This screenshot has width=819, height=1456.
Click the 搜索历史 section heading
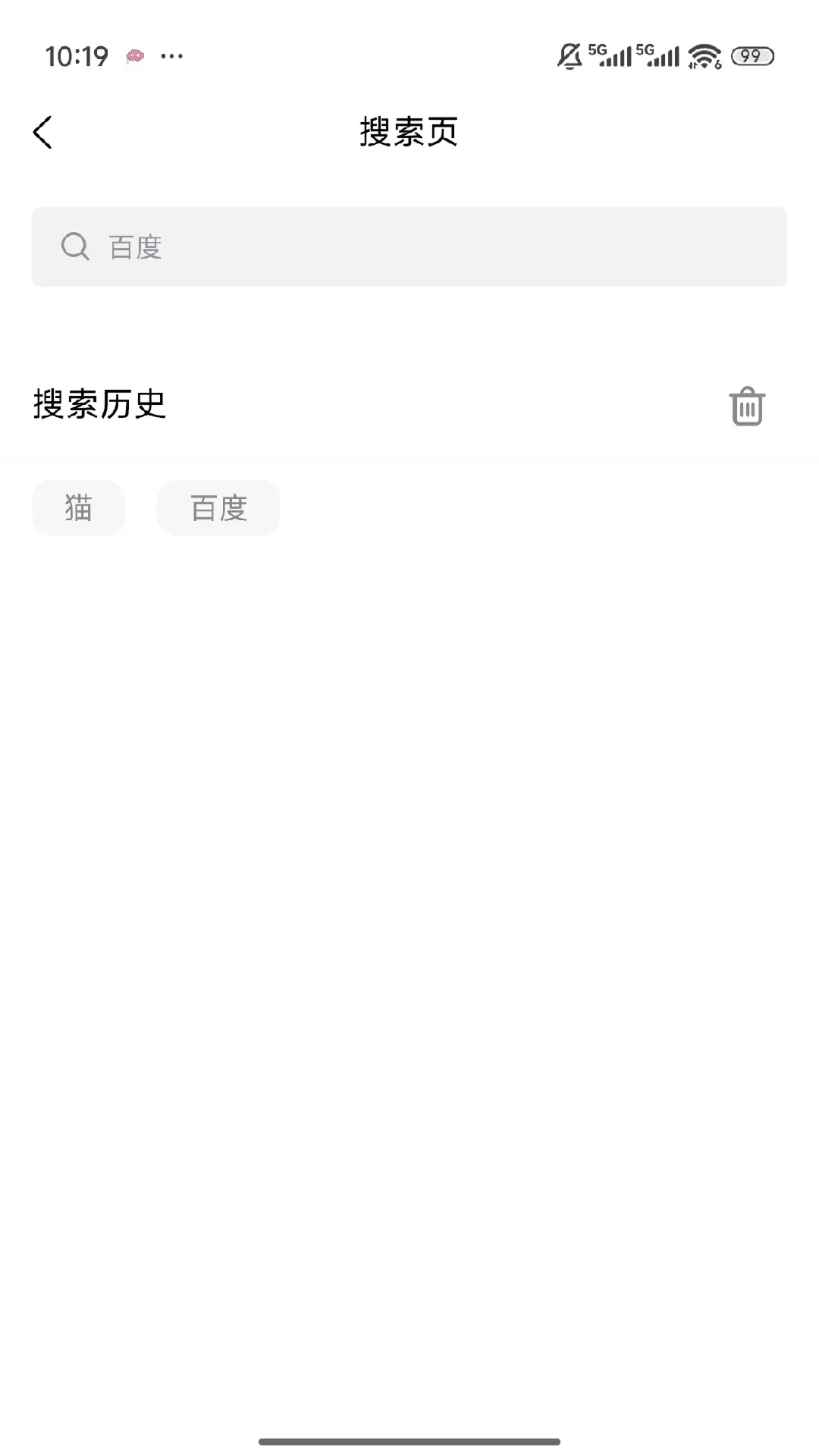coord(99,406)
